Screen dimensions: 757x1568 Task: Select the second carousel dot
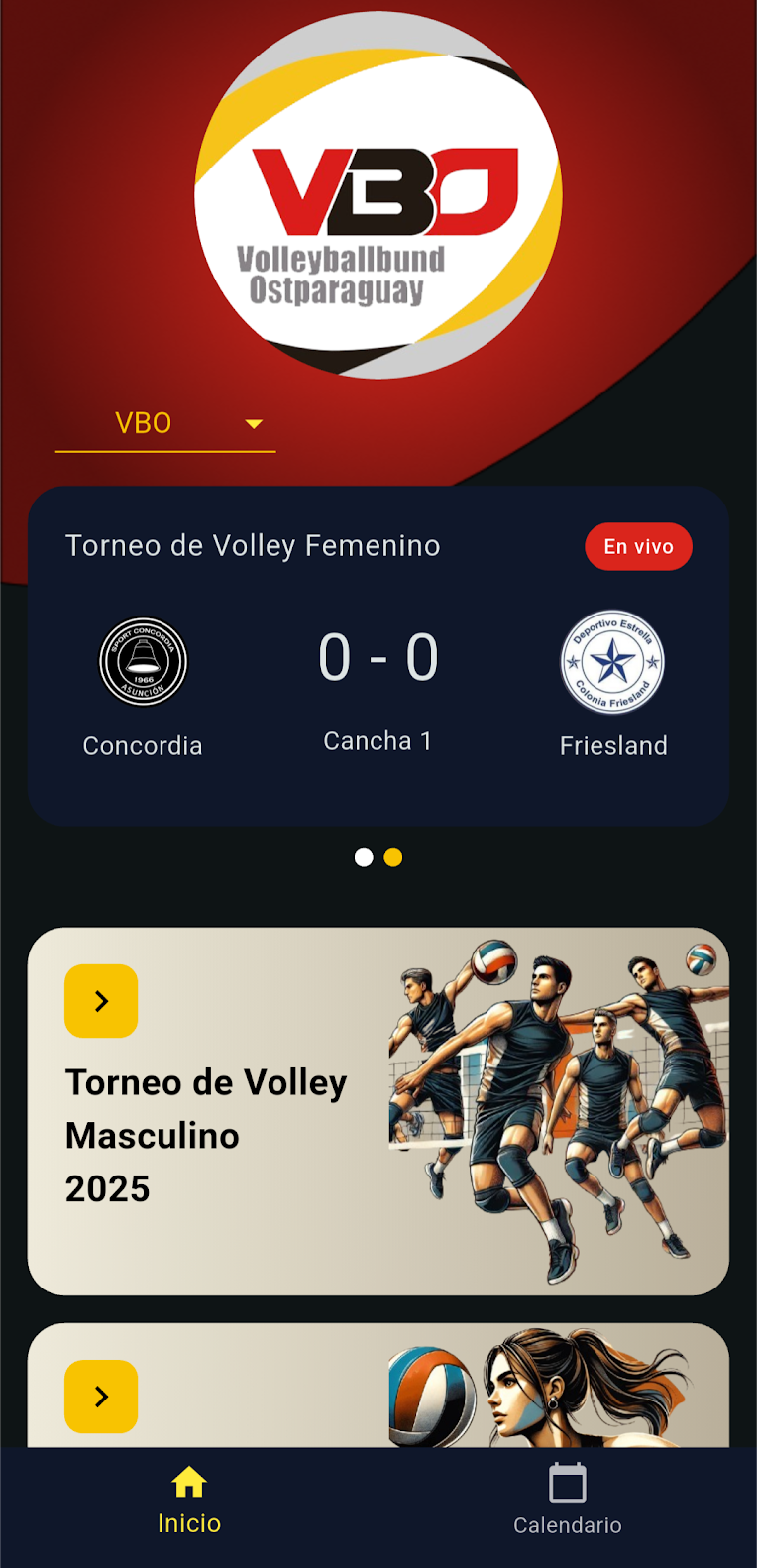coord(393,856)
